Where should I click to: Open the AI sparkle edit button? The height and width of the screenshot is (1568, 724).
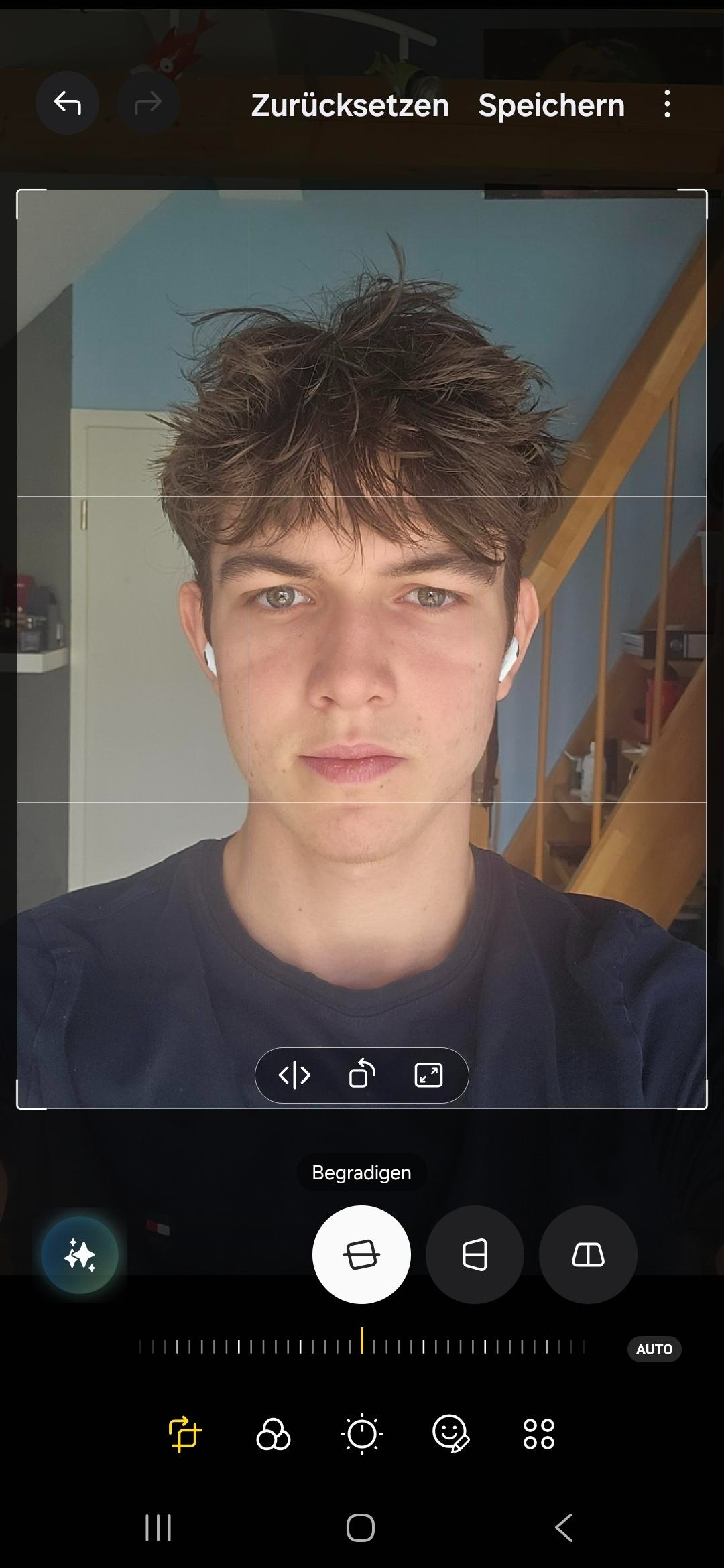[80, 1254]
